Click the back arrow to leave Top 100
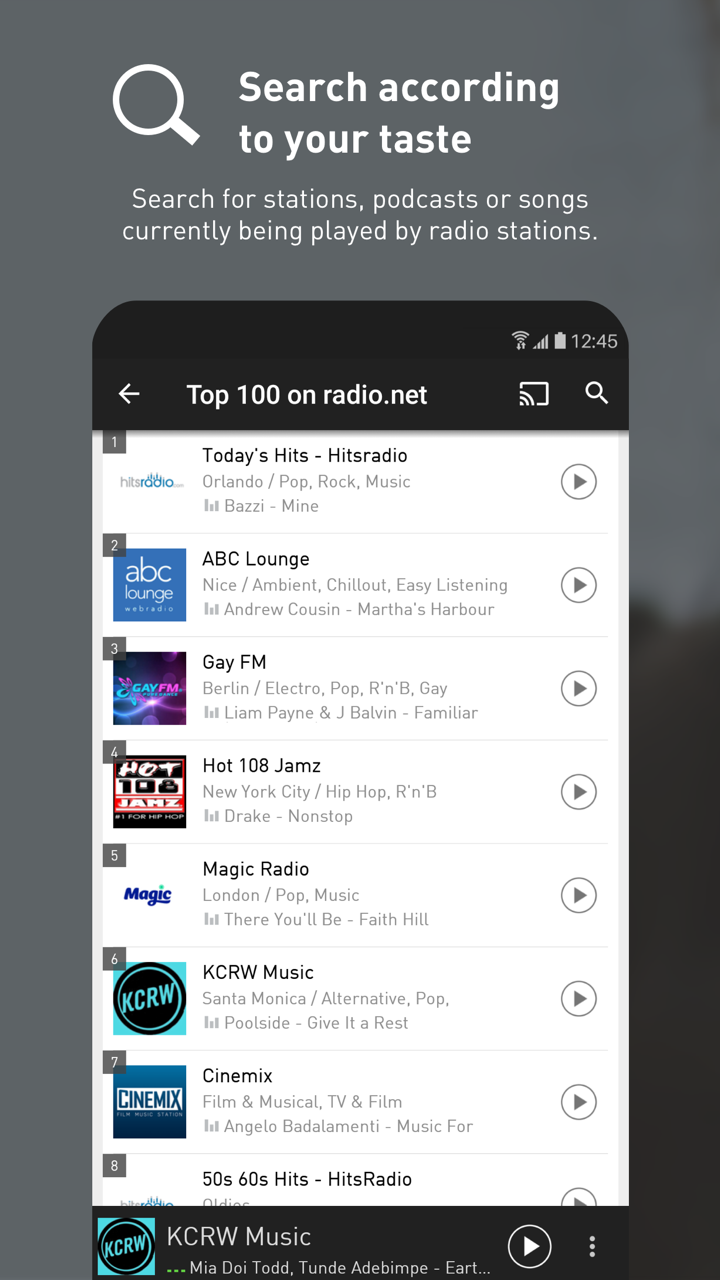Viewport: 720px width, 1280px height. 128,394
